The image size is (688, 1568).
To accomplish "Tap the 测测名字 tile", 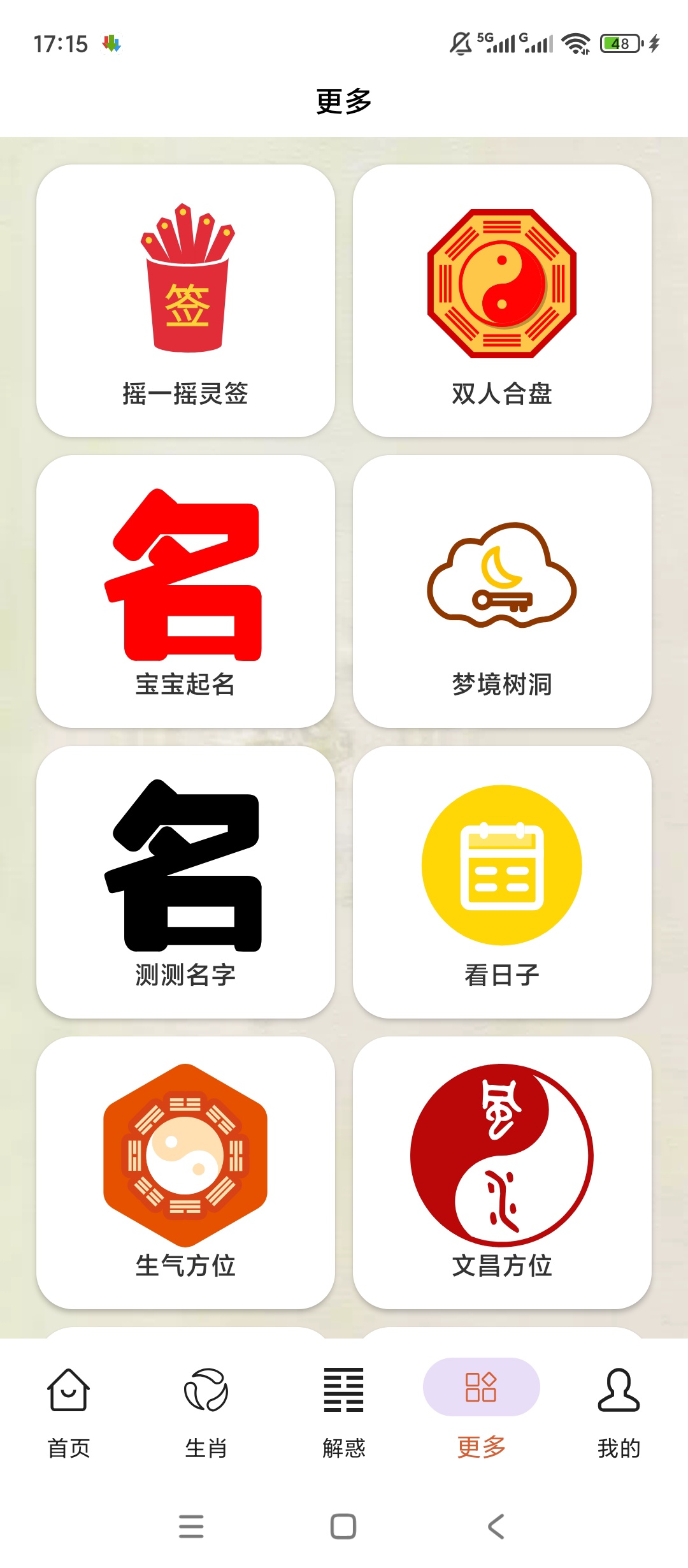I will [x=185, y=882].
